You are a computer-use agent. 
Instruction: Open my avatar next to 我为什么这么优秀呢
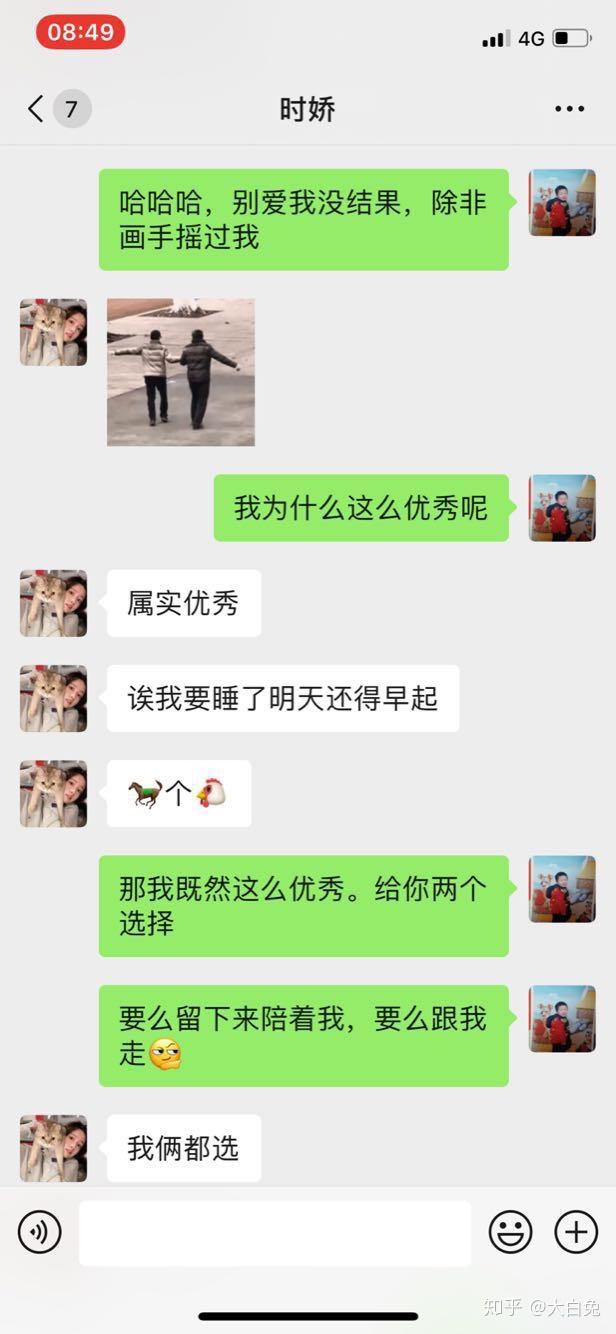(562, 508)
